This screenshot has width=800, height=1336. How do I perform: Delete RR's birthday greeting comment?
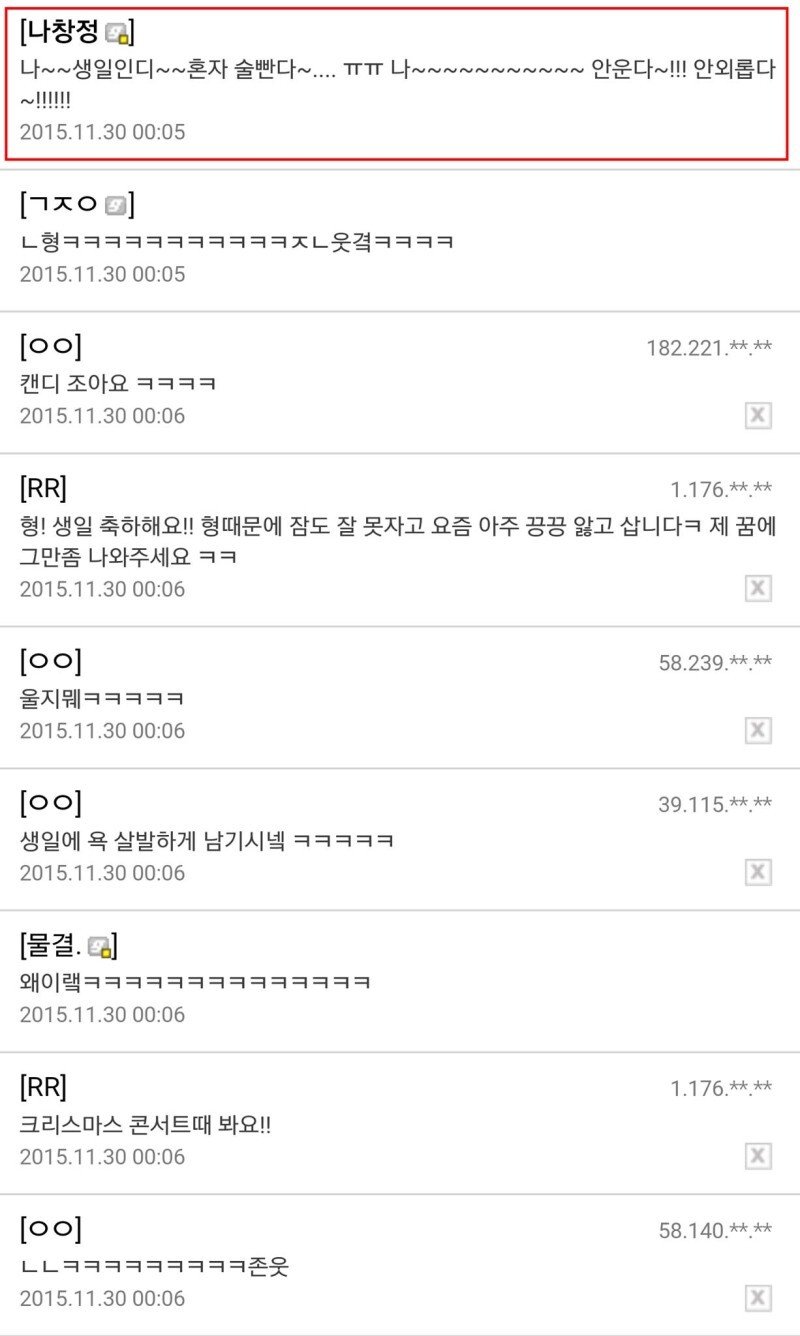click(758, 589)
